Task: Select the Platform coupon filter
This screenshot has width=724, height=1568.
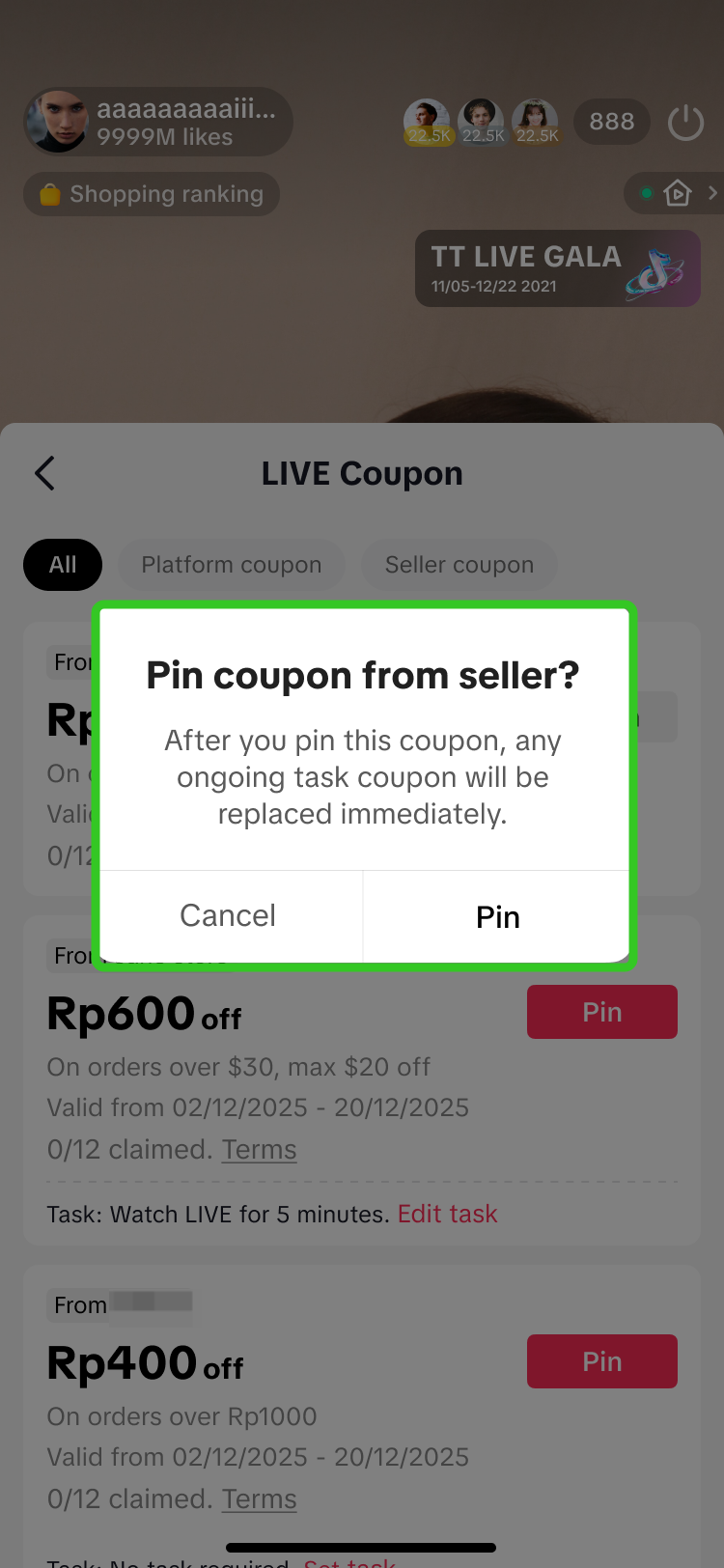Action: [232, 565]
